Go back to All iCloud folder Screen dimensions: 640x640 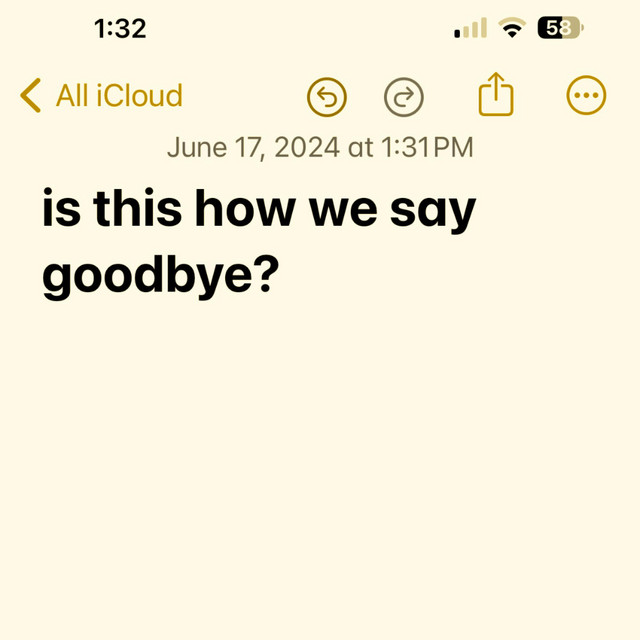click(100, 96)
